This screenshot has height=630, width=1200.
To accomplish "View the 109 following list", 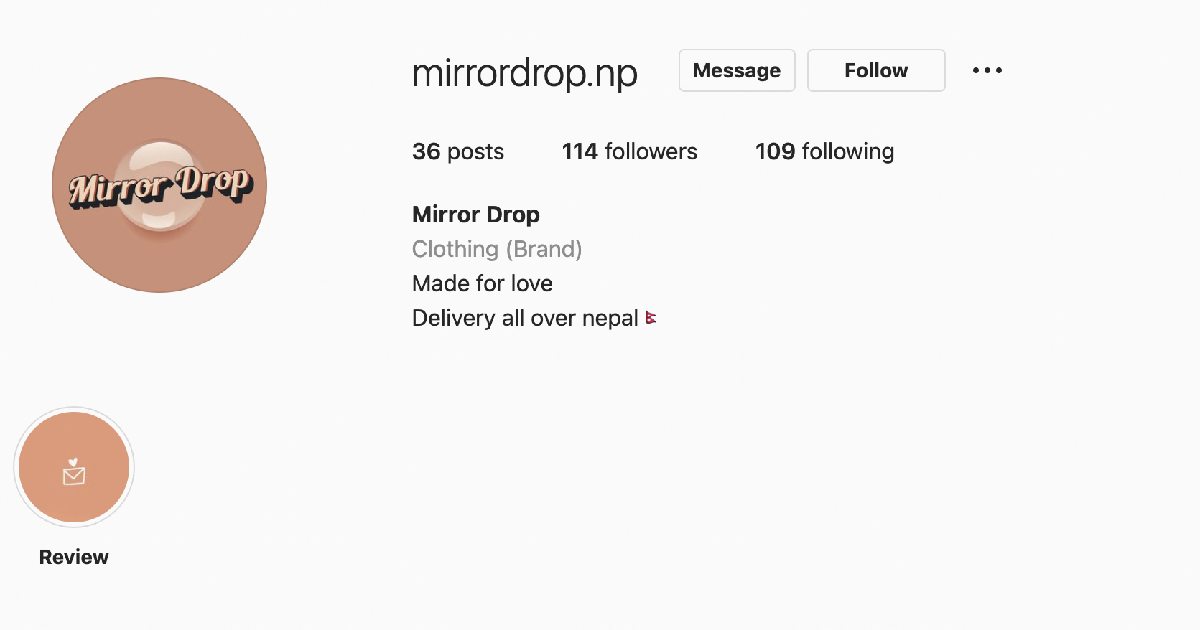I will (x=824, y=152).
